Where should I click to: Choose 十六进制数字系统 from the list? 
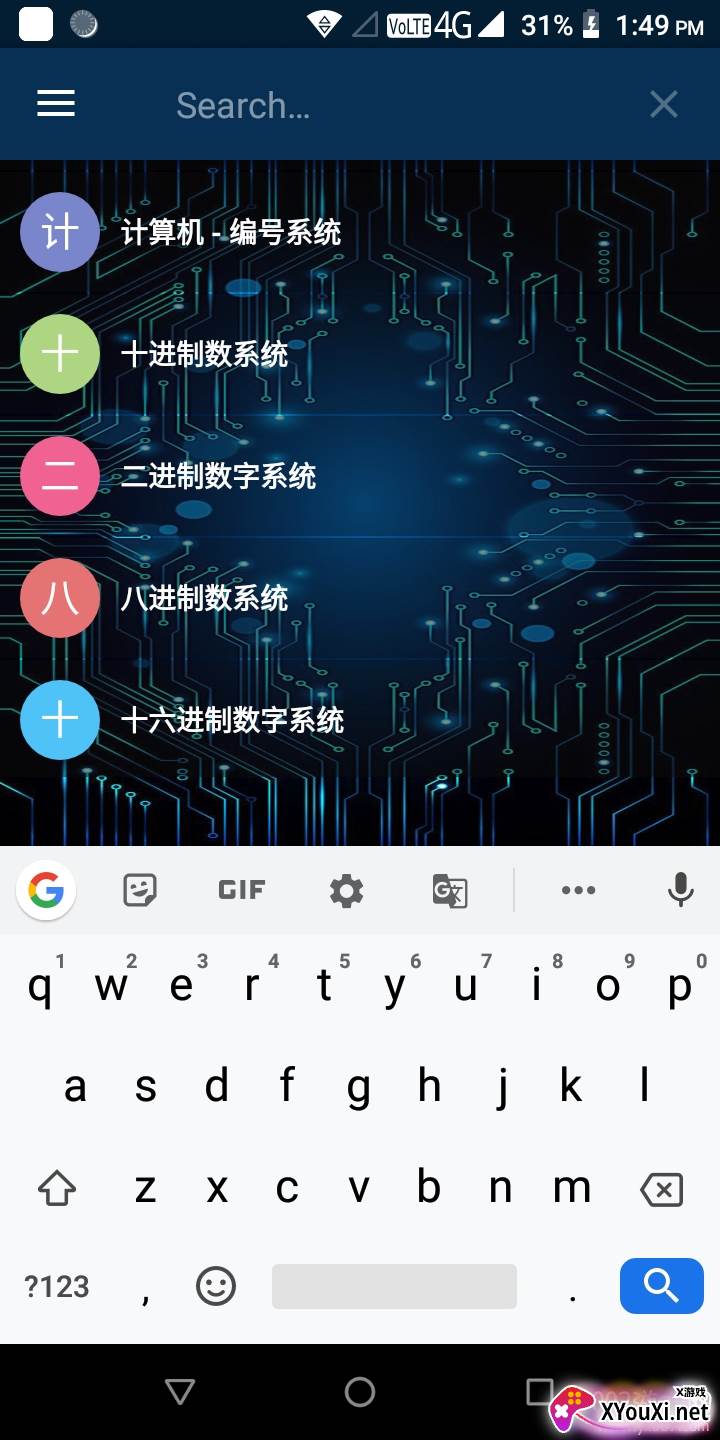[x=360, y=720]
